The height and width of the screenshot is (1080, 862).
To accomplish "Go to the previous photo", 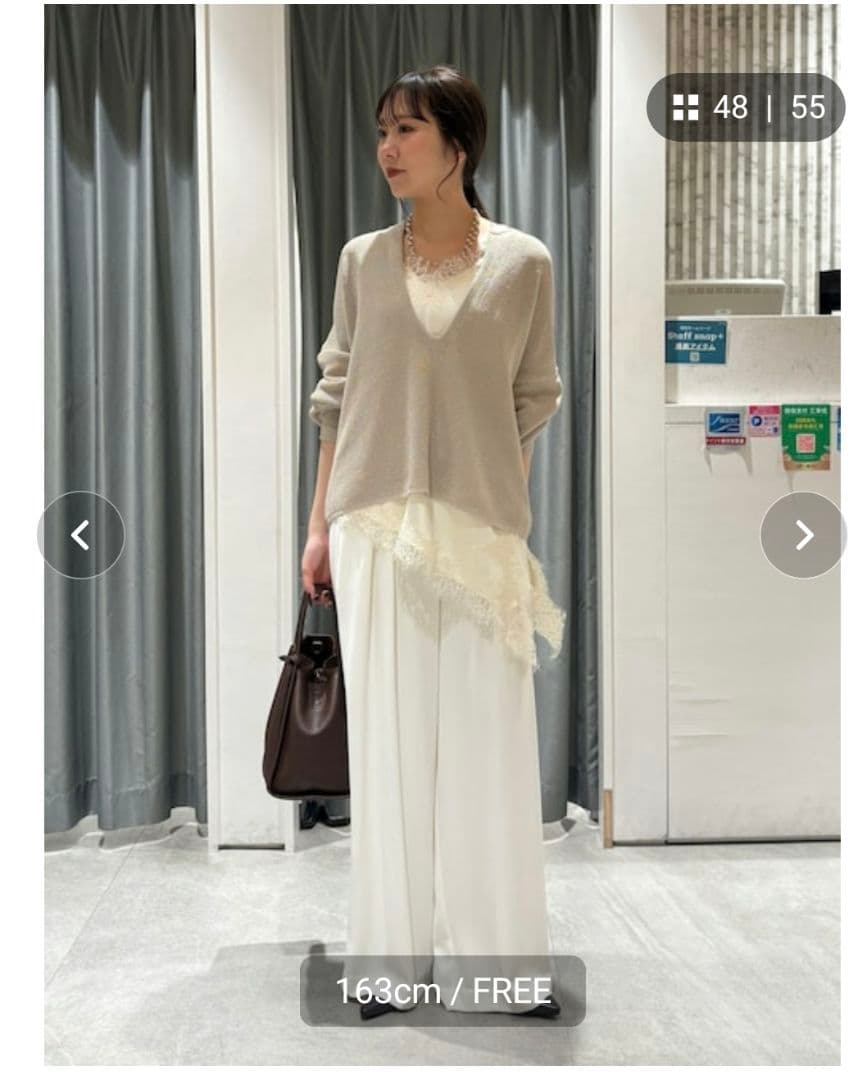I will click(81, 536).
